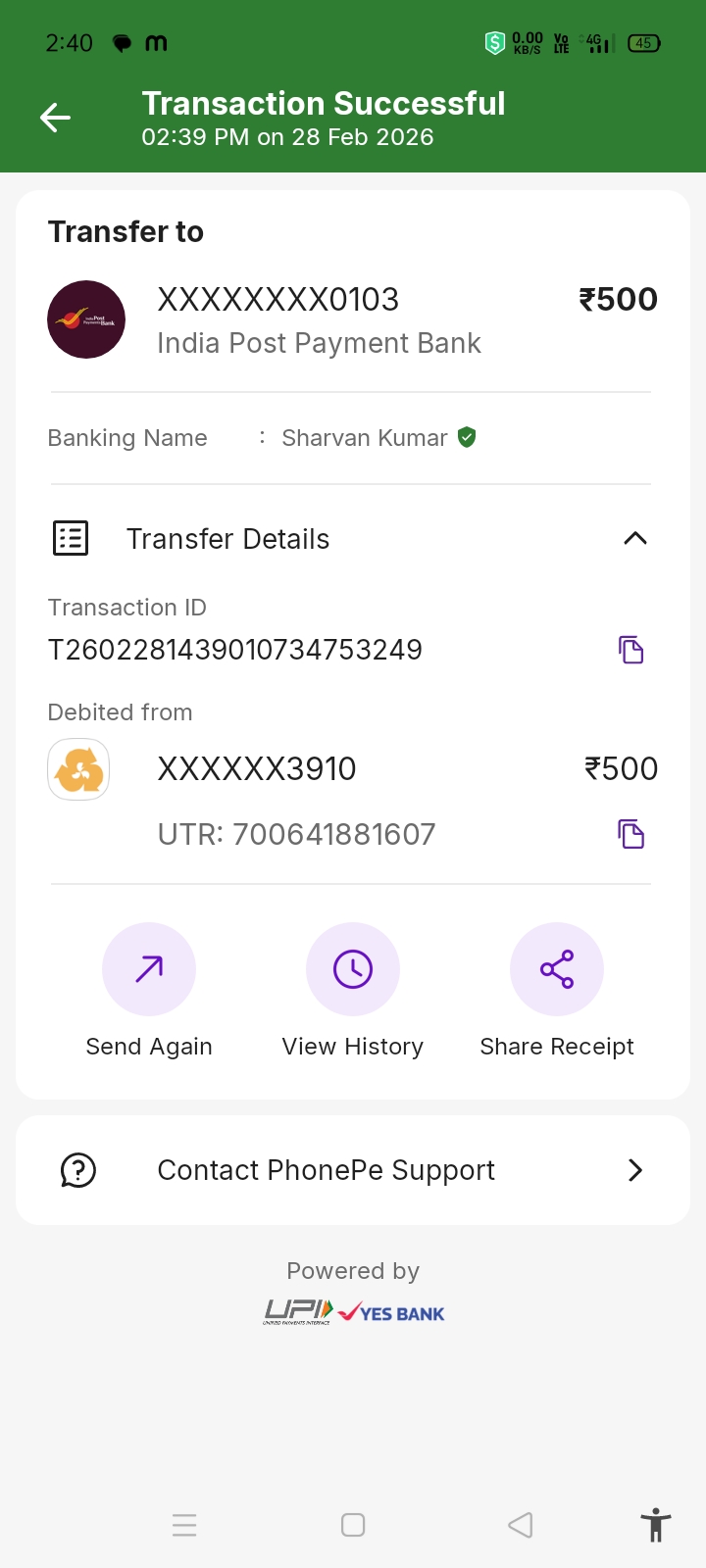Collapse the Transfer Details section

[x=634, y=538]
